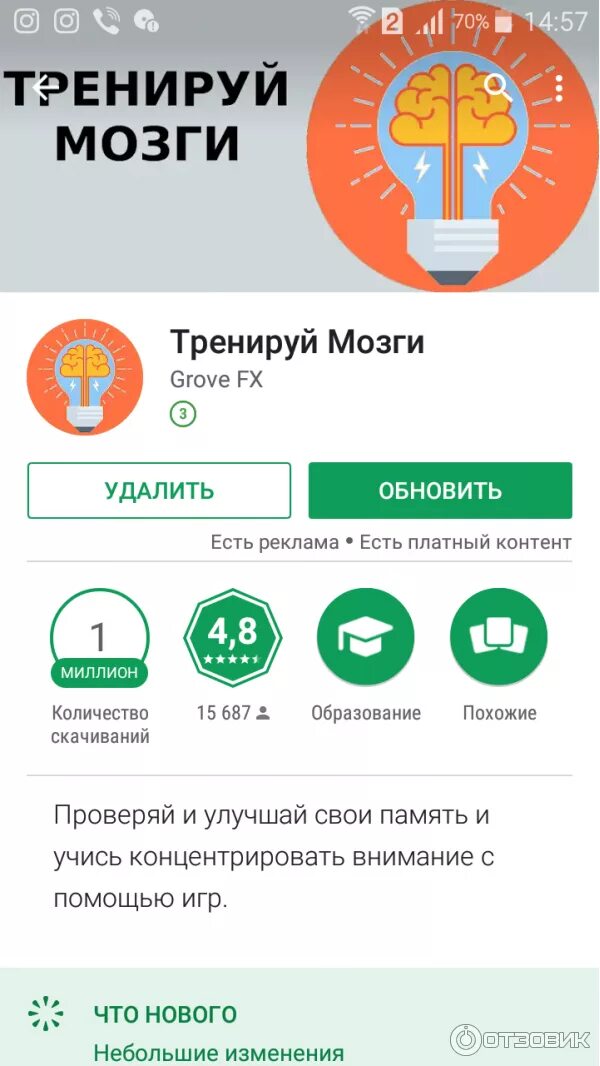Open the 4,8 rating reviews badge
Screen dimensions: 600x1066
point(232,638)
